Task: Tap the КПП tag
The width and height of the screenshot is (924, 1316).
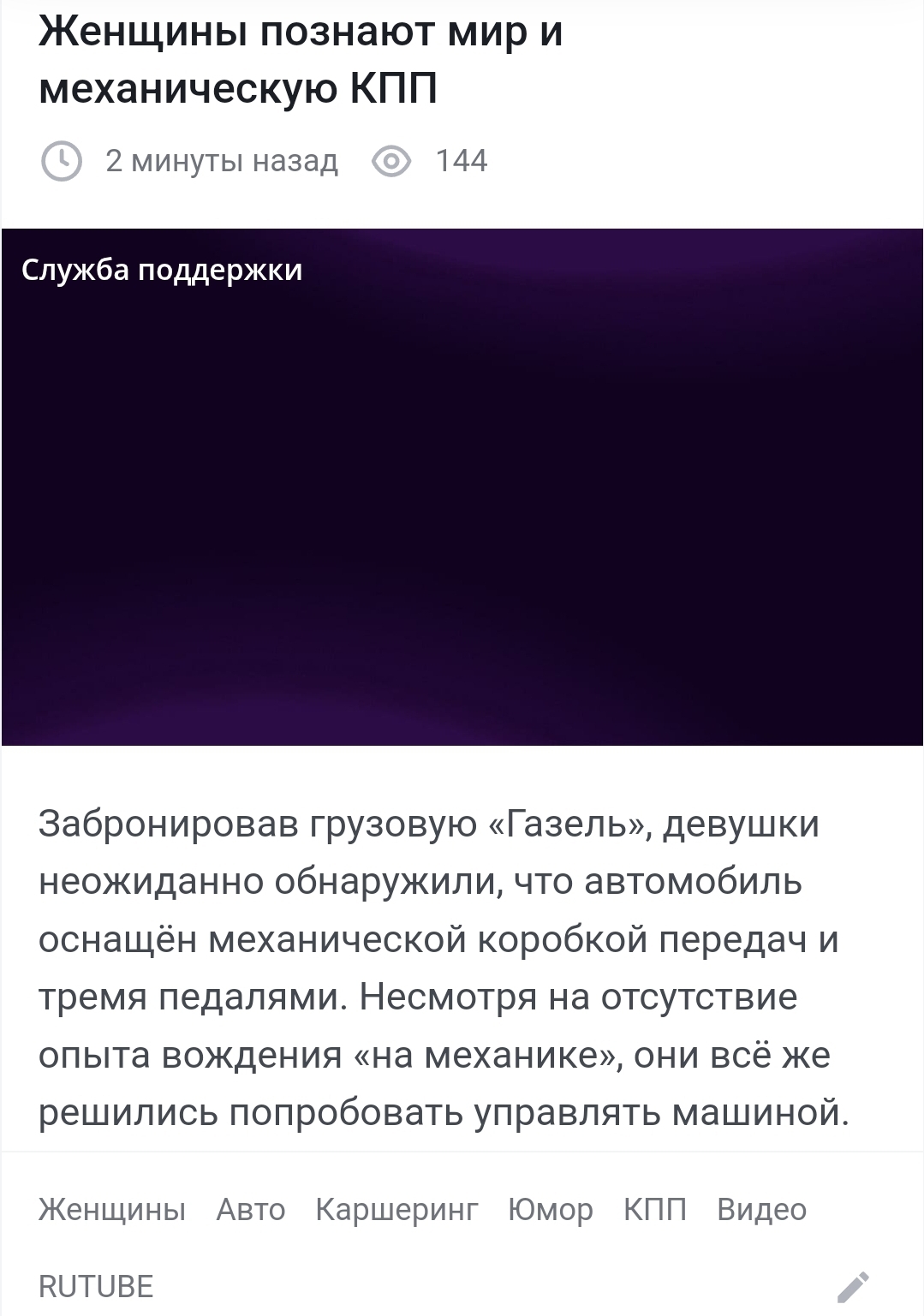Action: pyautogui.click(x=655, y=1210)
